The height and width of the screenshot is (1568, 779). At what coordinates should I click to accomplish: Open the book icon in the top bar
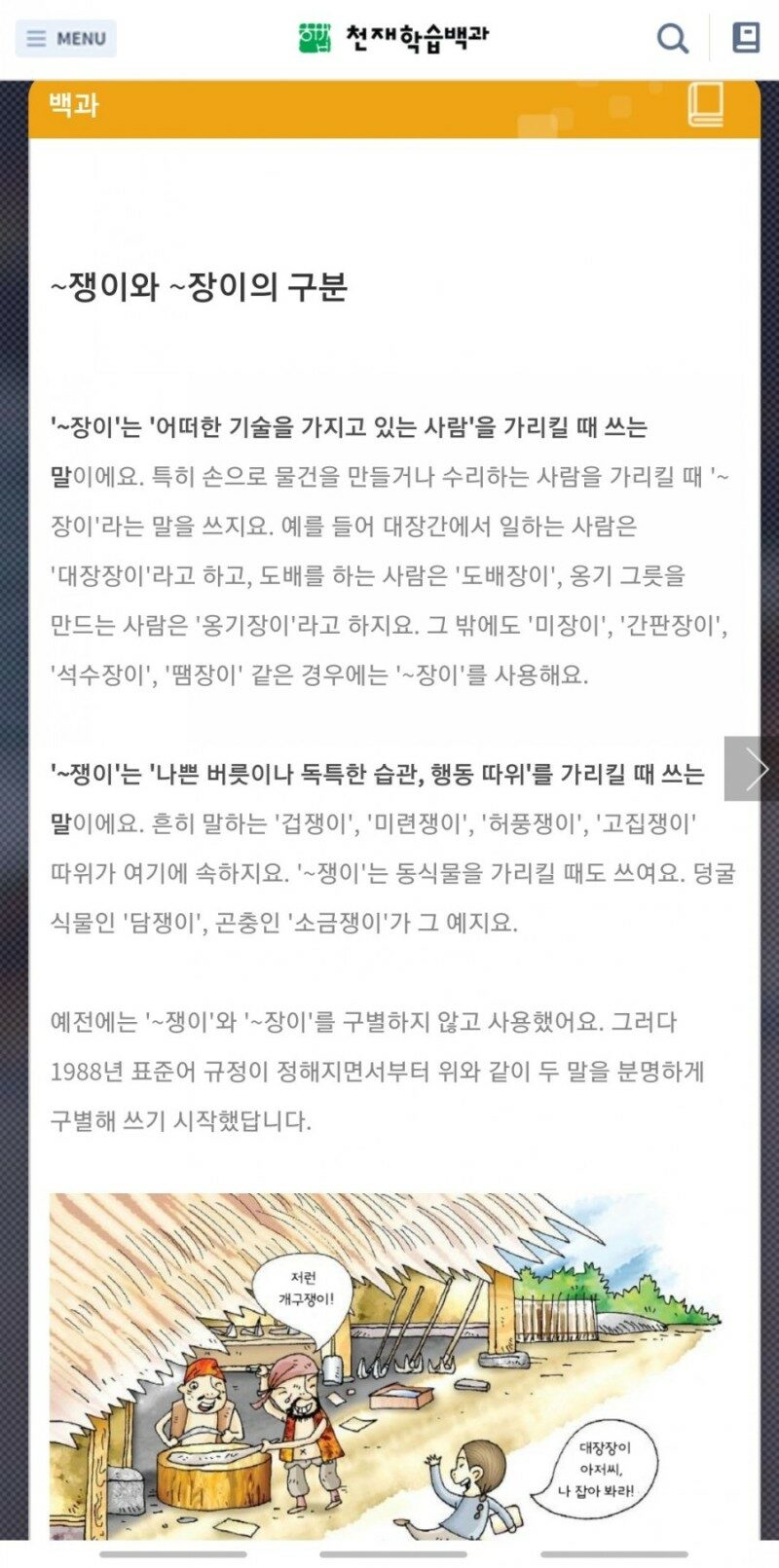pyautogui.click(x=746, y=38)
